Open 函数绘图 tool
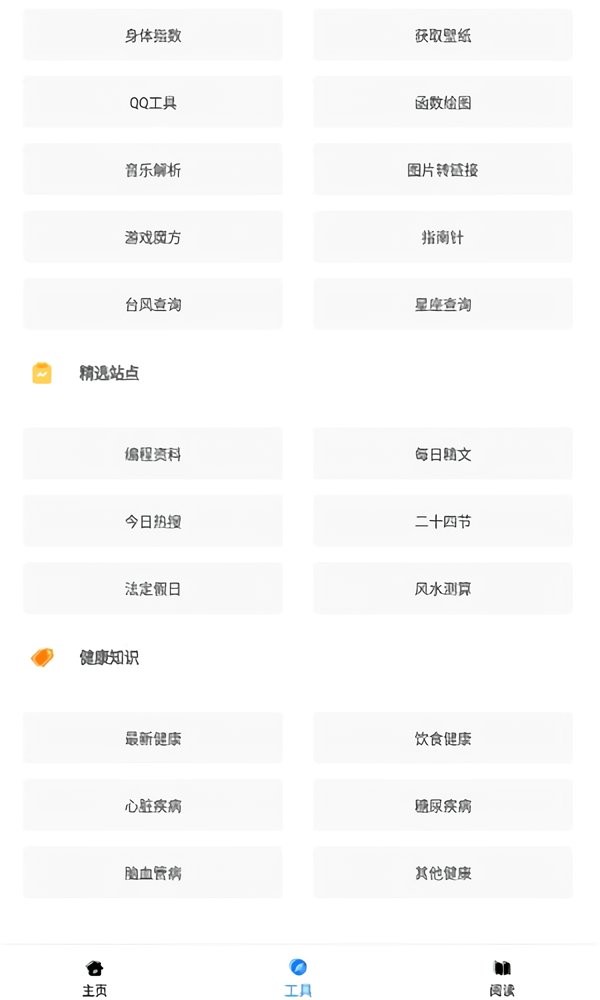600x1000 pixels. [x=443, y=103]
